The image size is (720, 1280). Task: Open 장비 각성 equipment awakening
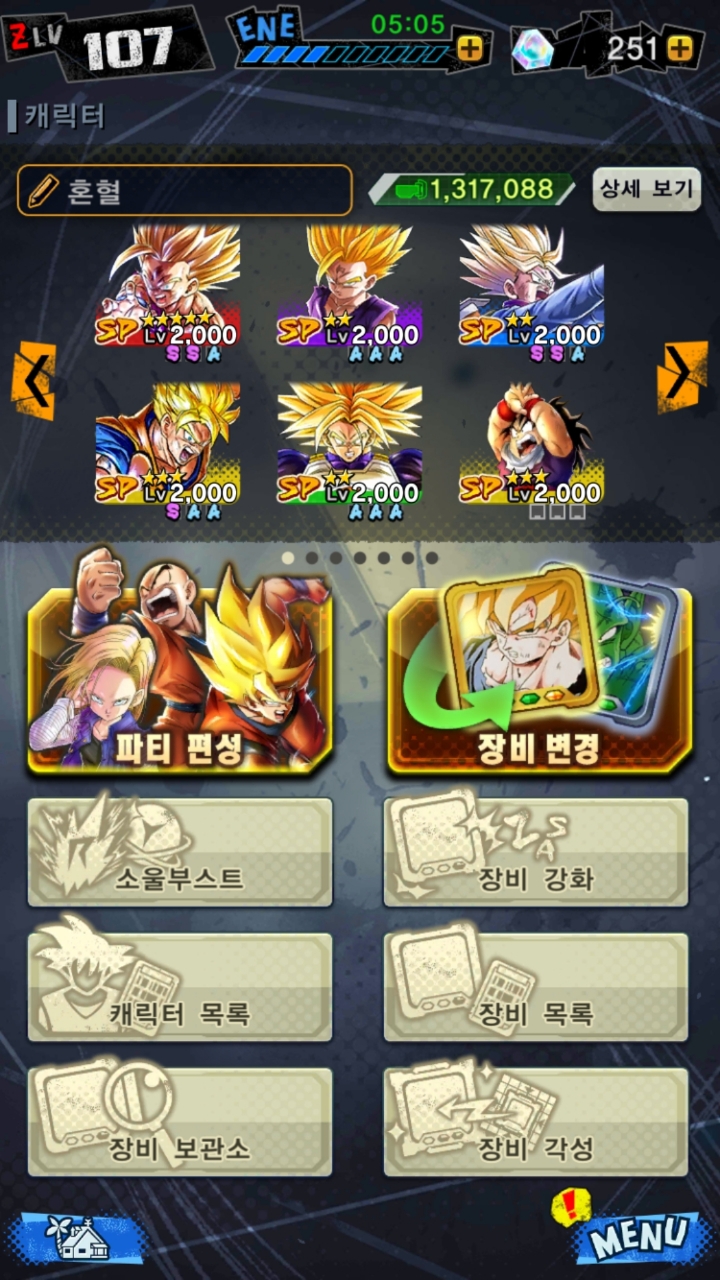point(536,1122)
